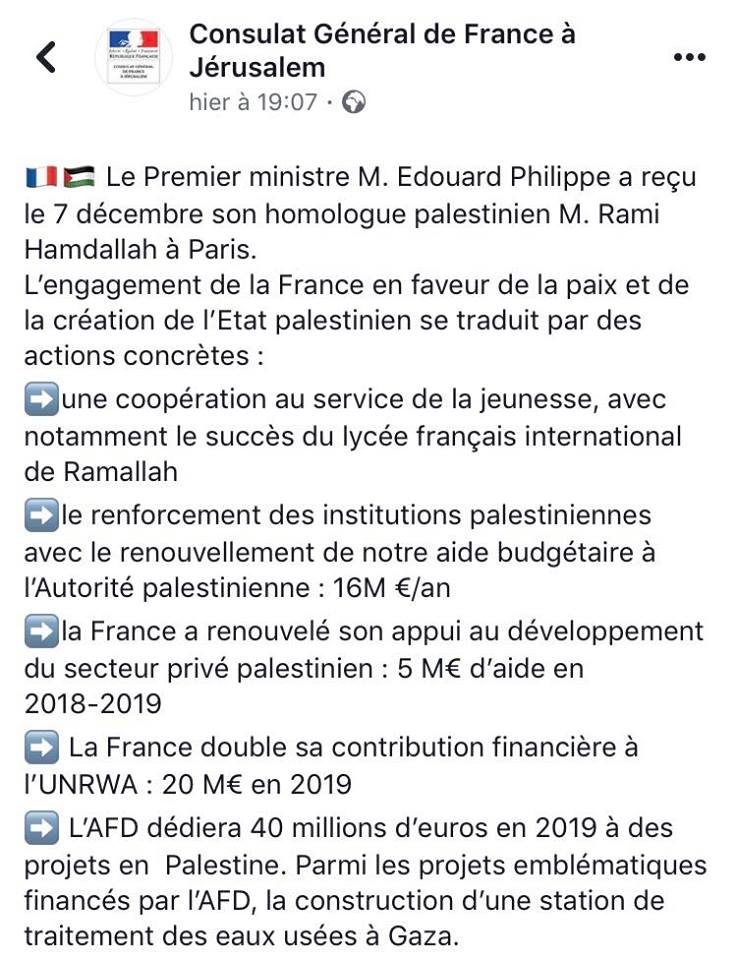Go back using the arrow

[46, 57]
